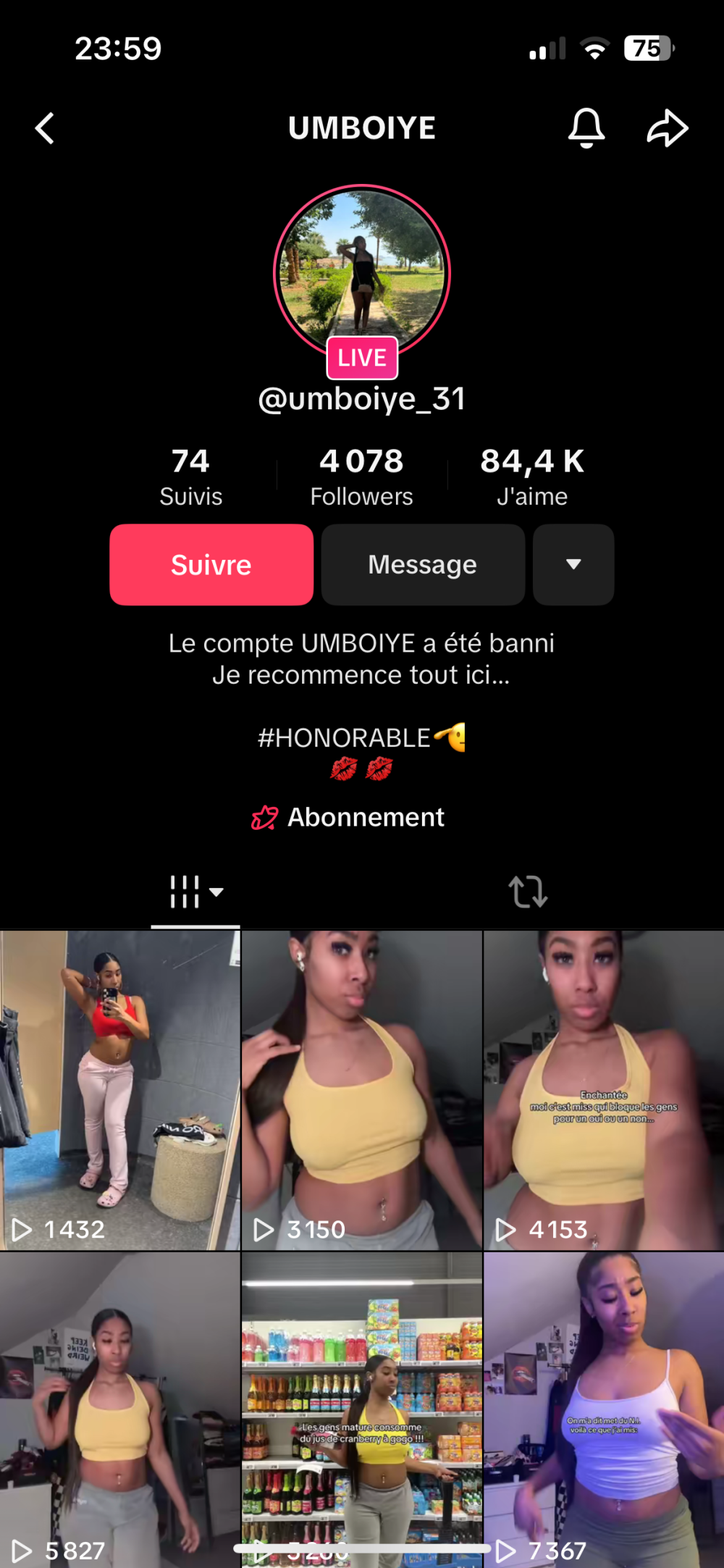Open the cranberry juice store video
This screenshot has width=724, height=1568.
(x=361, y=1409)
